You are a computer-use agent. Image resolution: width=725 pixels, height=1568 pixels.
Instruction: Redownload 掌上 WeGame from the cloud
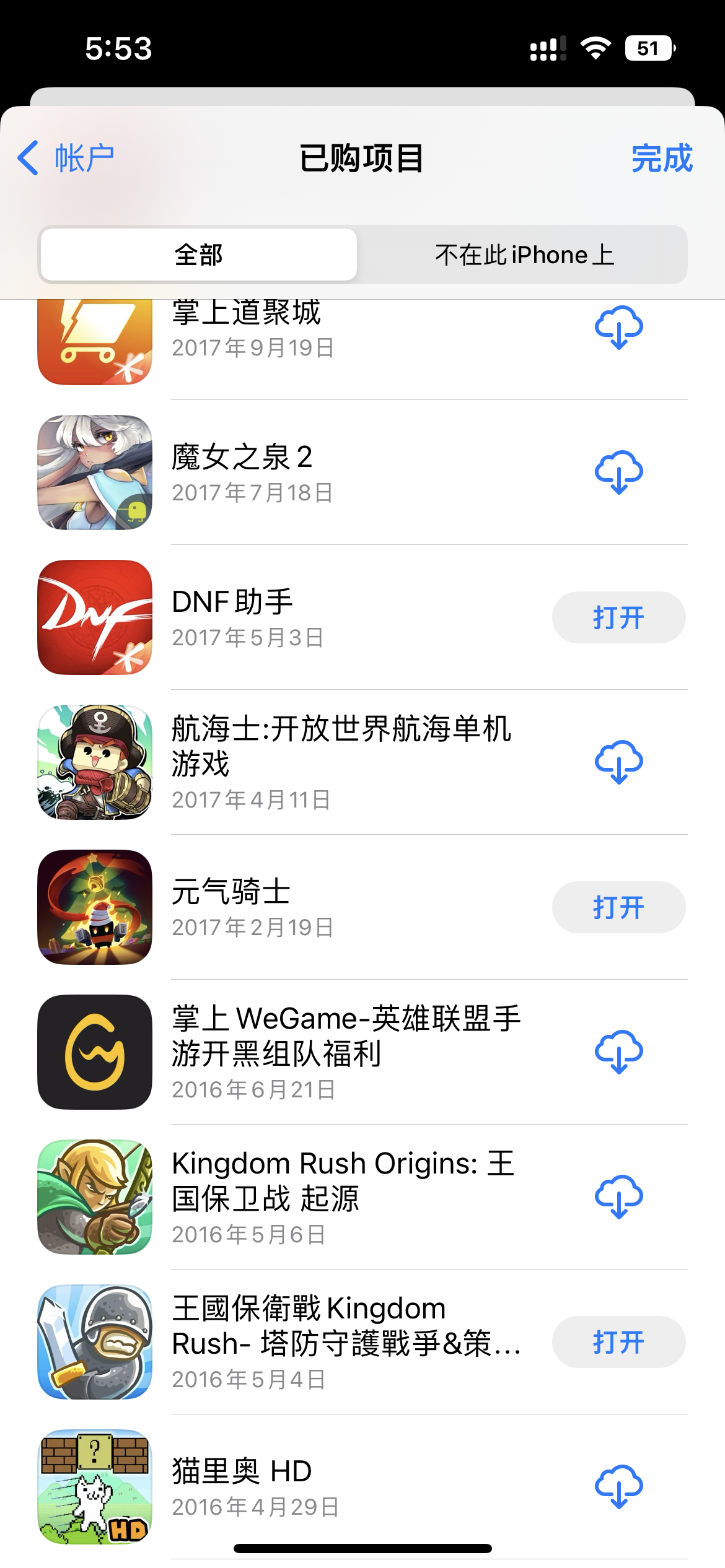tap(618, 1052)
